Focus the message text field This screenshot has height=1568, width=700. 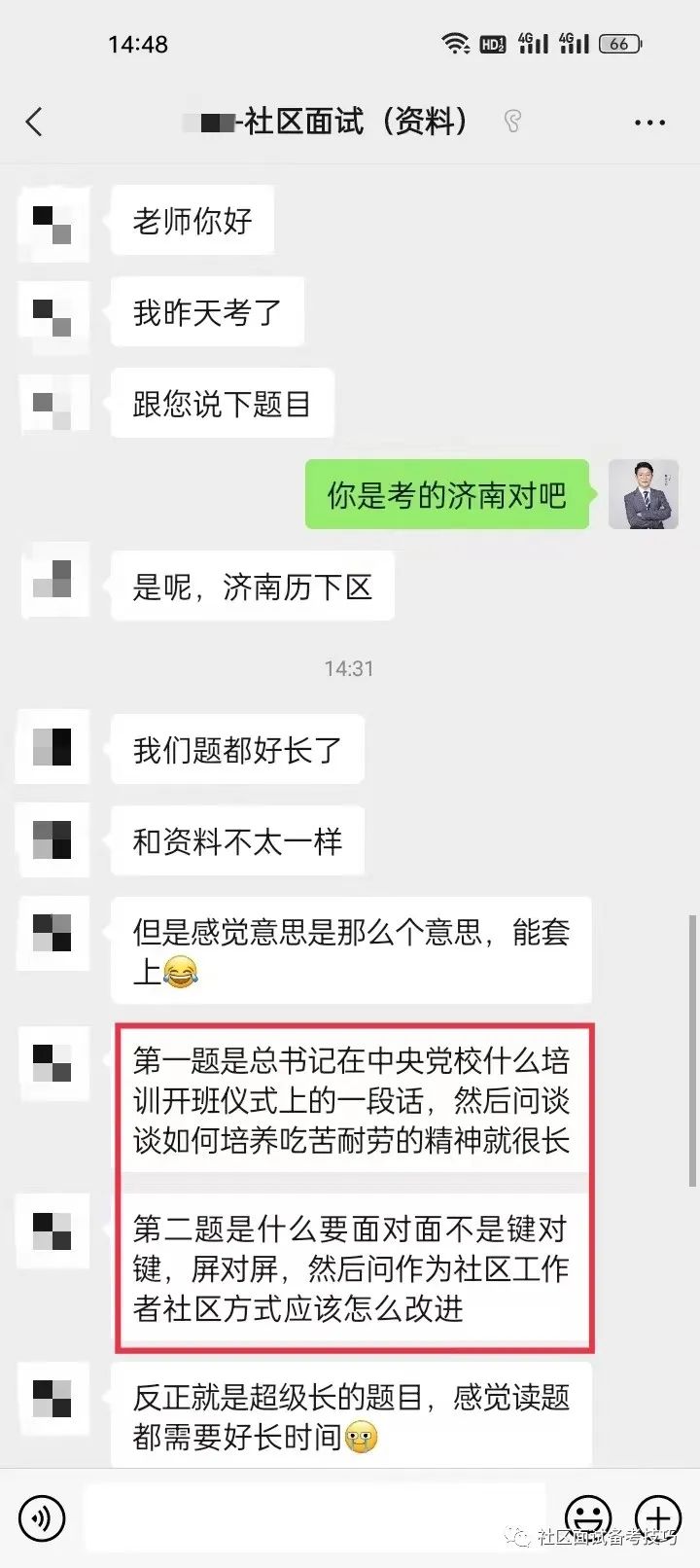pyautogui.click(x=316, y=1517)
